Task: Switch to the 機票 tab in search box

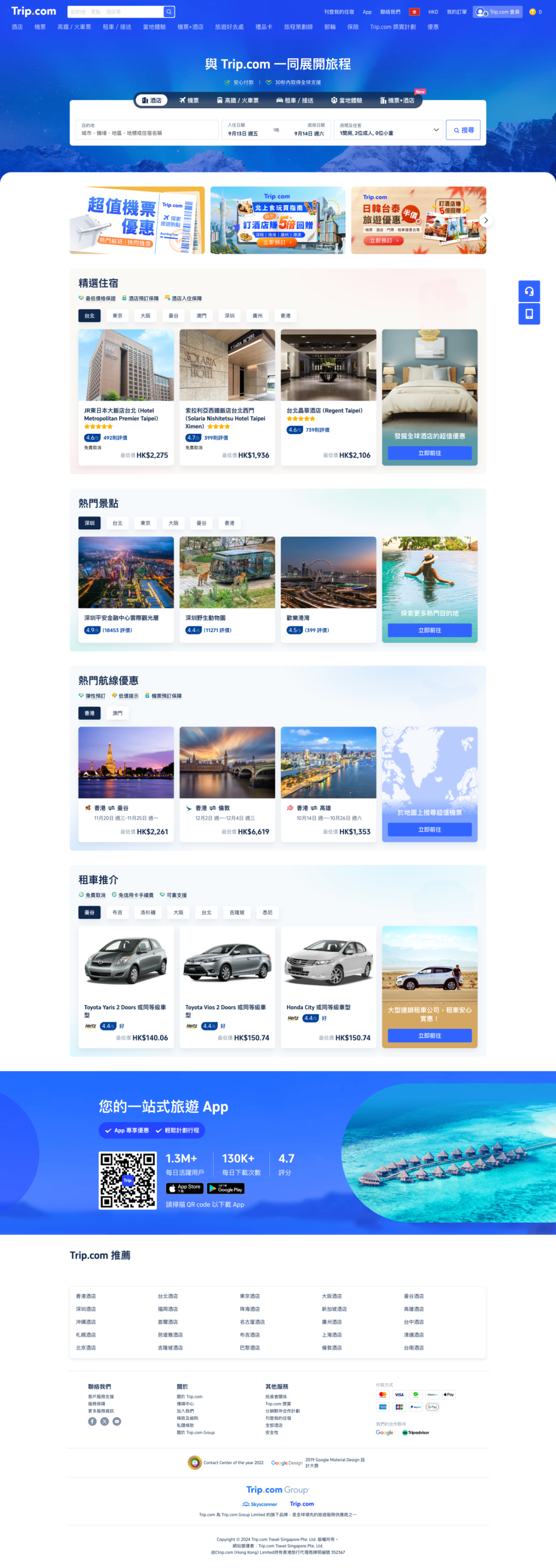Action: coord(189,100)
